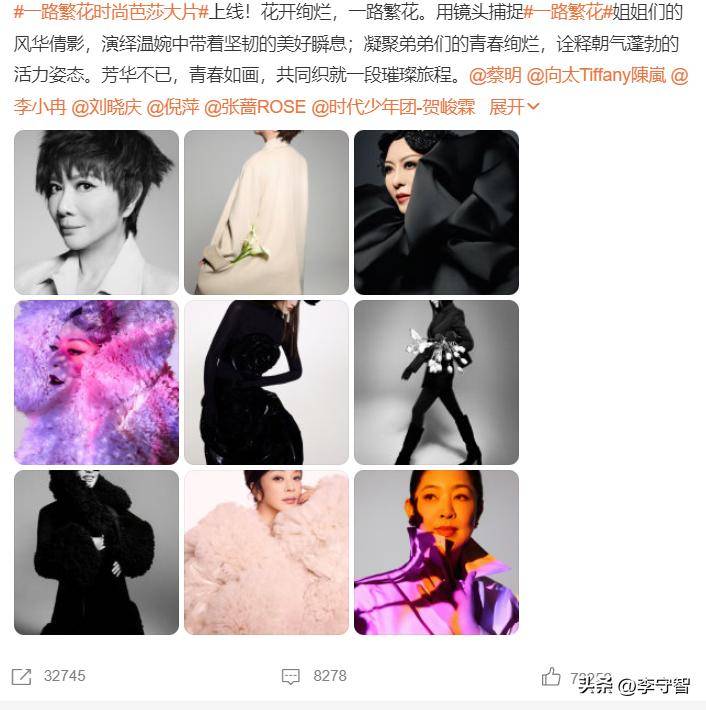View the beige coat with white flower photo
706x710 pixels.
click(x=266, y=212)
